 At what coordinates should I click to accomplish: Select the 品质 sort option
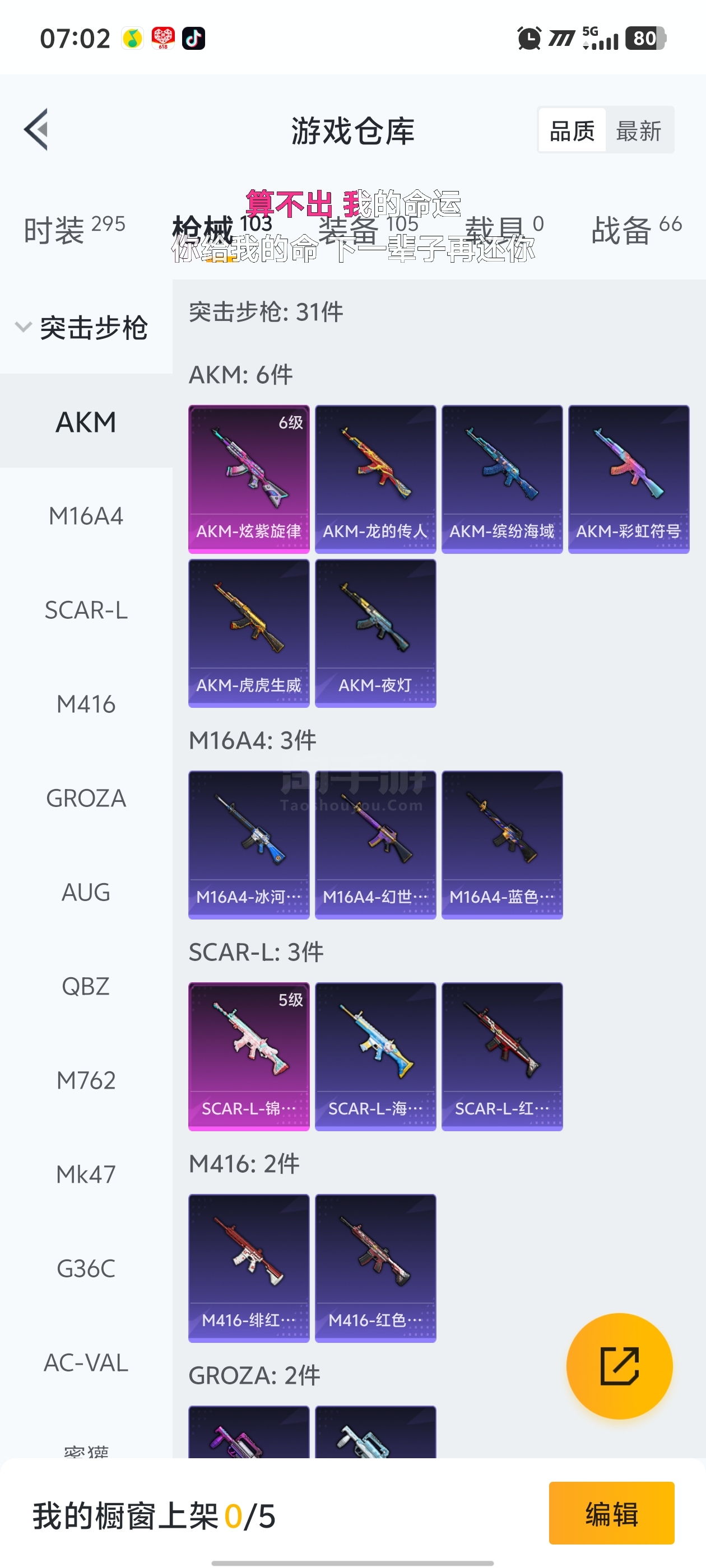tap(572, 130)
